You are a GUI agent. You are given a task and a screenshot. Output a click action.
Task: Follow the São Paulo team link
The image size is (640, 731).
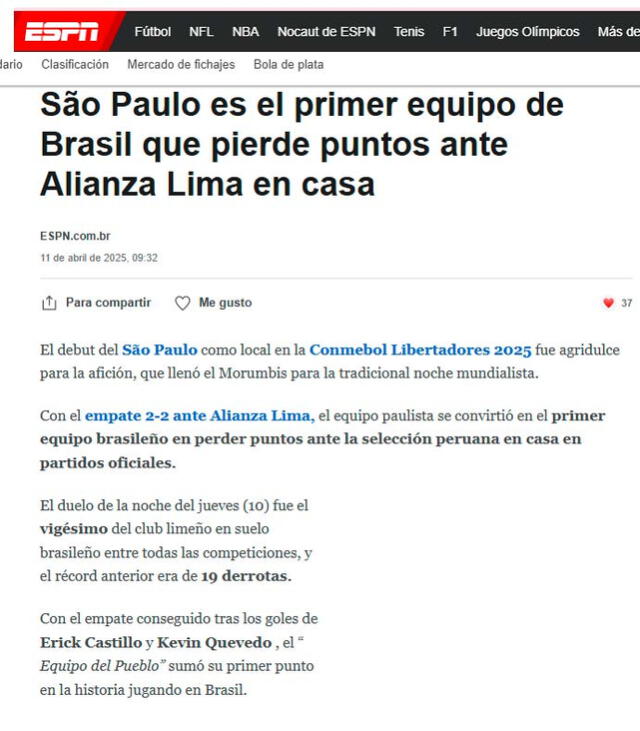tap(160, 350)
